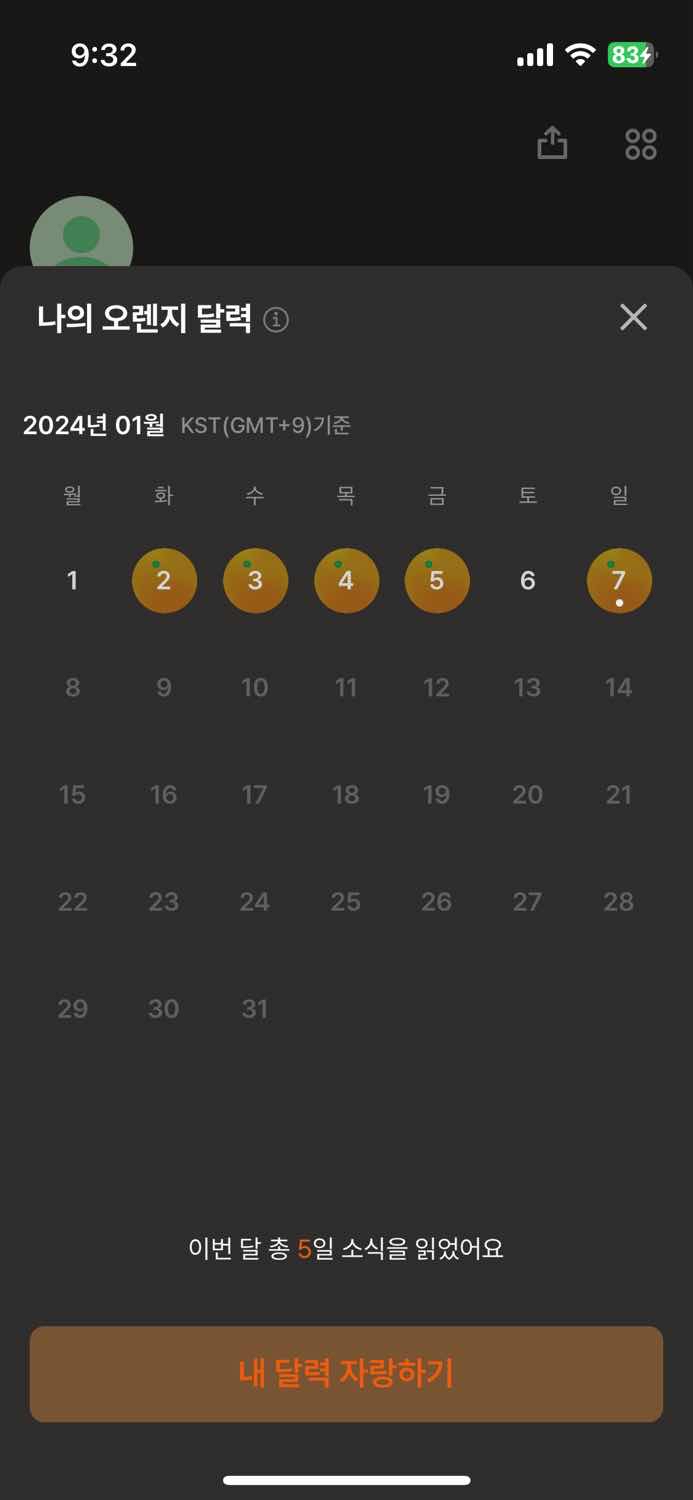Image resolution: width=693 pixels, height=1500 pixels.
Task: Select orange-marked day 4
Action: (x=346, y=581)
